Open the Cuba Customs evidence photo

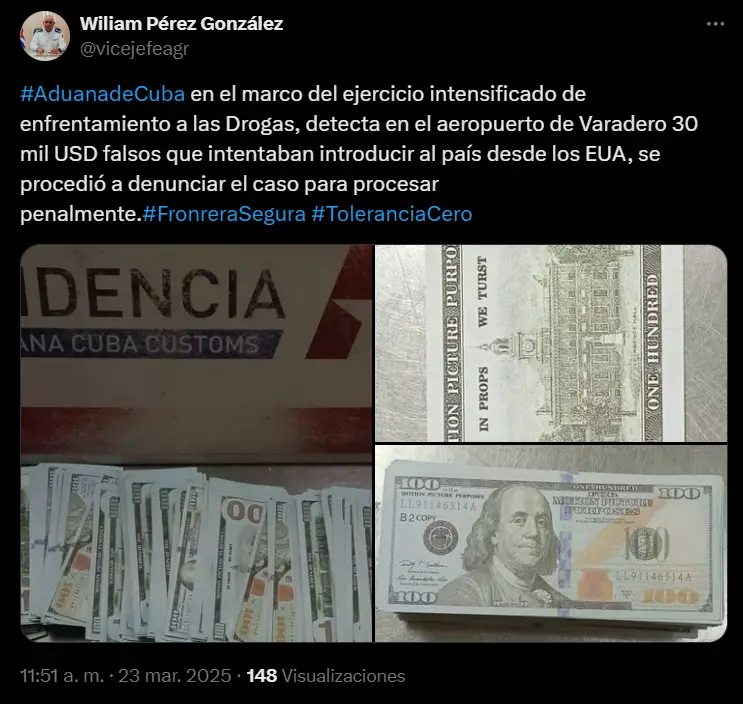click(x=195, y=443)
